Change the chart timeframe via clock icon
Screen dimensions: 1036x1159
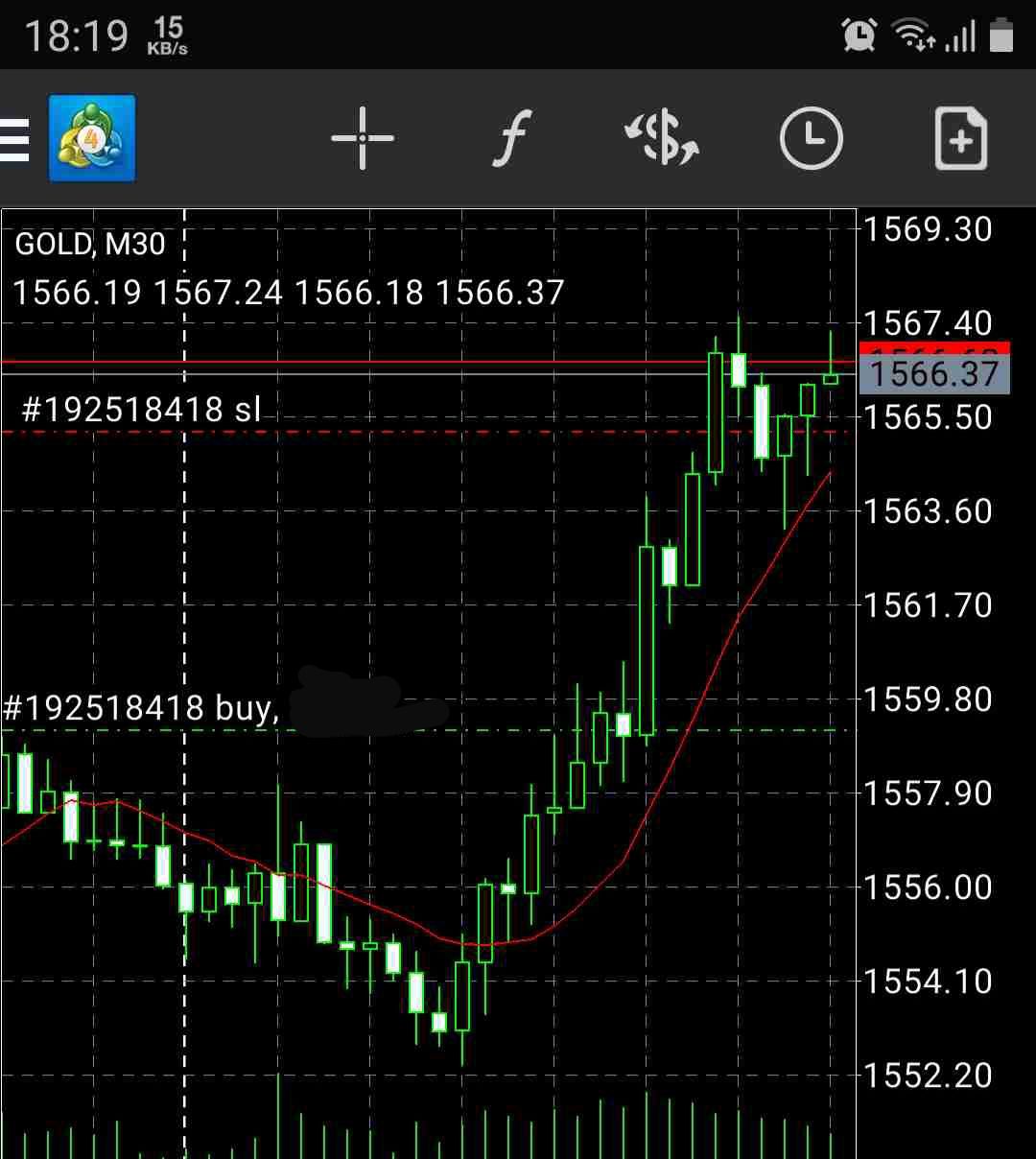[811, 139]
